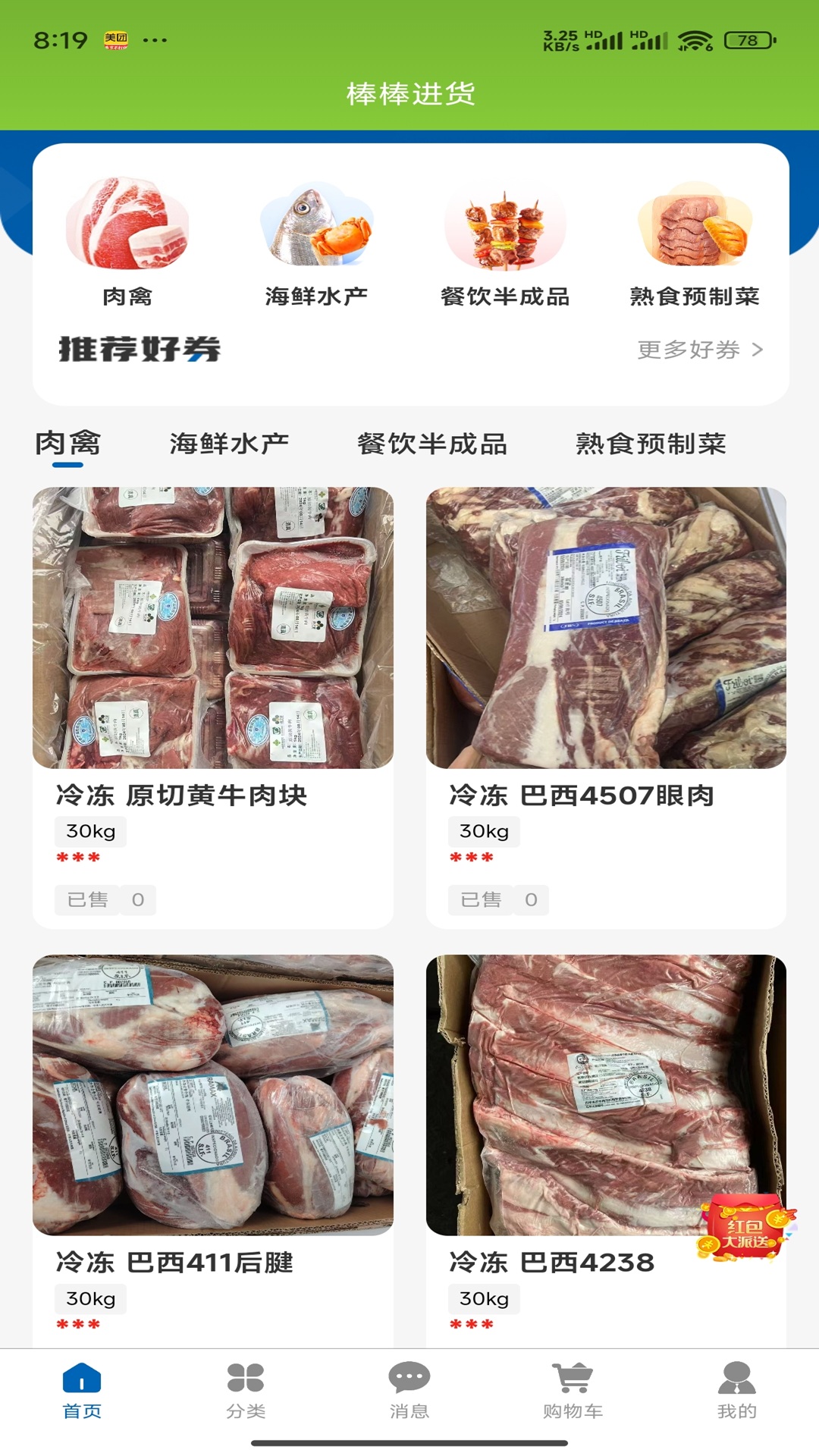This screenshot has width=819, height=1456.
Task: Open the 我的 profile icon
Action: tap(736, 1395)
